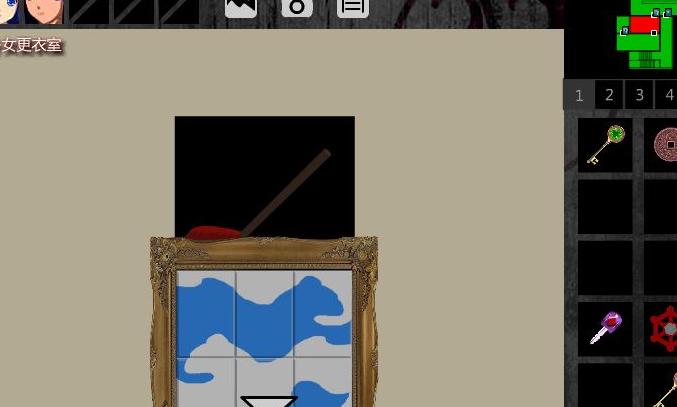Open the minimap
This screenshot has width=677, height=407.
tap(646, 36)
